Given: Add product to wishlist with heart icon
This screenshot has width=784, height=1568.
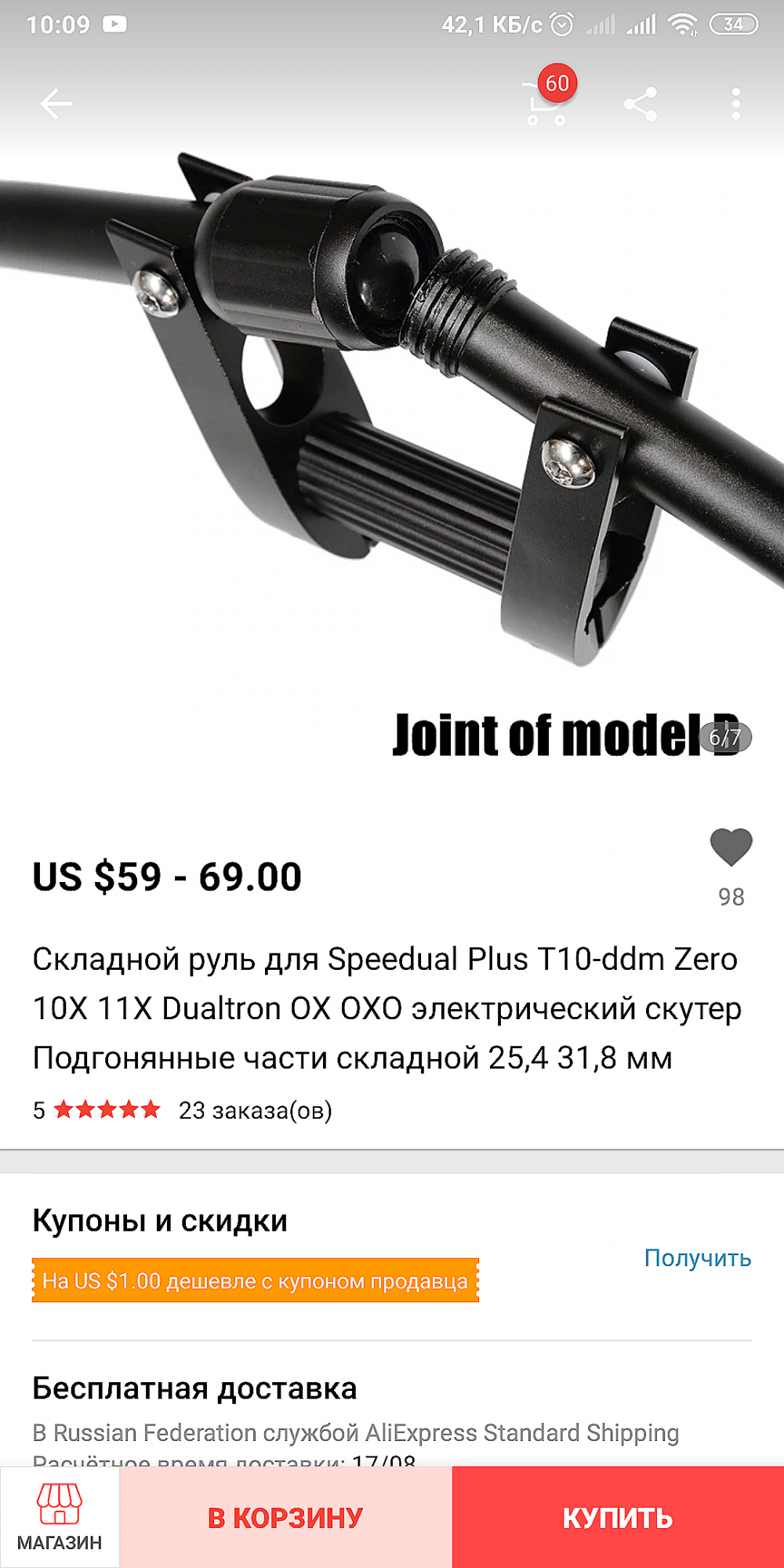Looking at the screenshot, I should click(731, 848).
